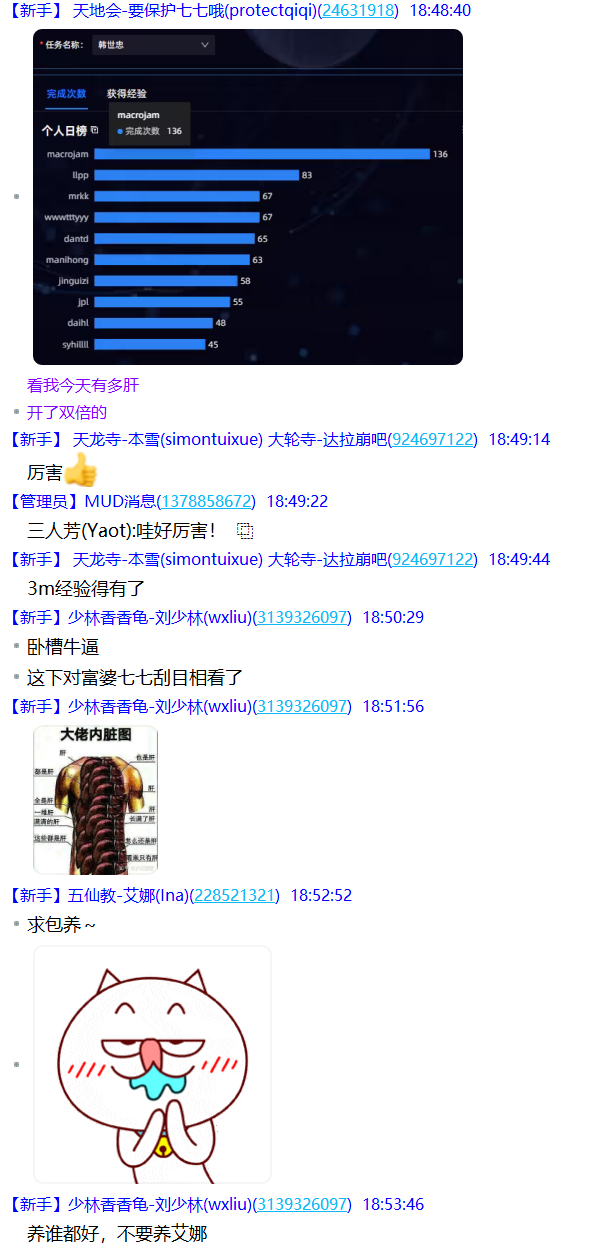Tap MUD消息's number link 1378858672
This screenshot has width=605, height=1251.
click(207, 501)
